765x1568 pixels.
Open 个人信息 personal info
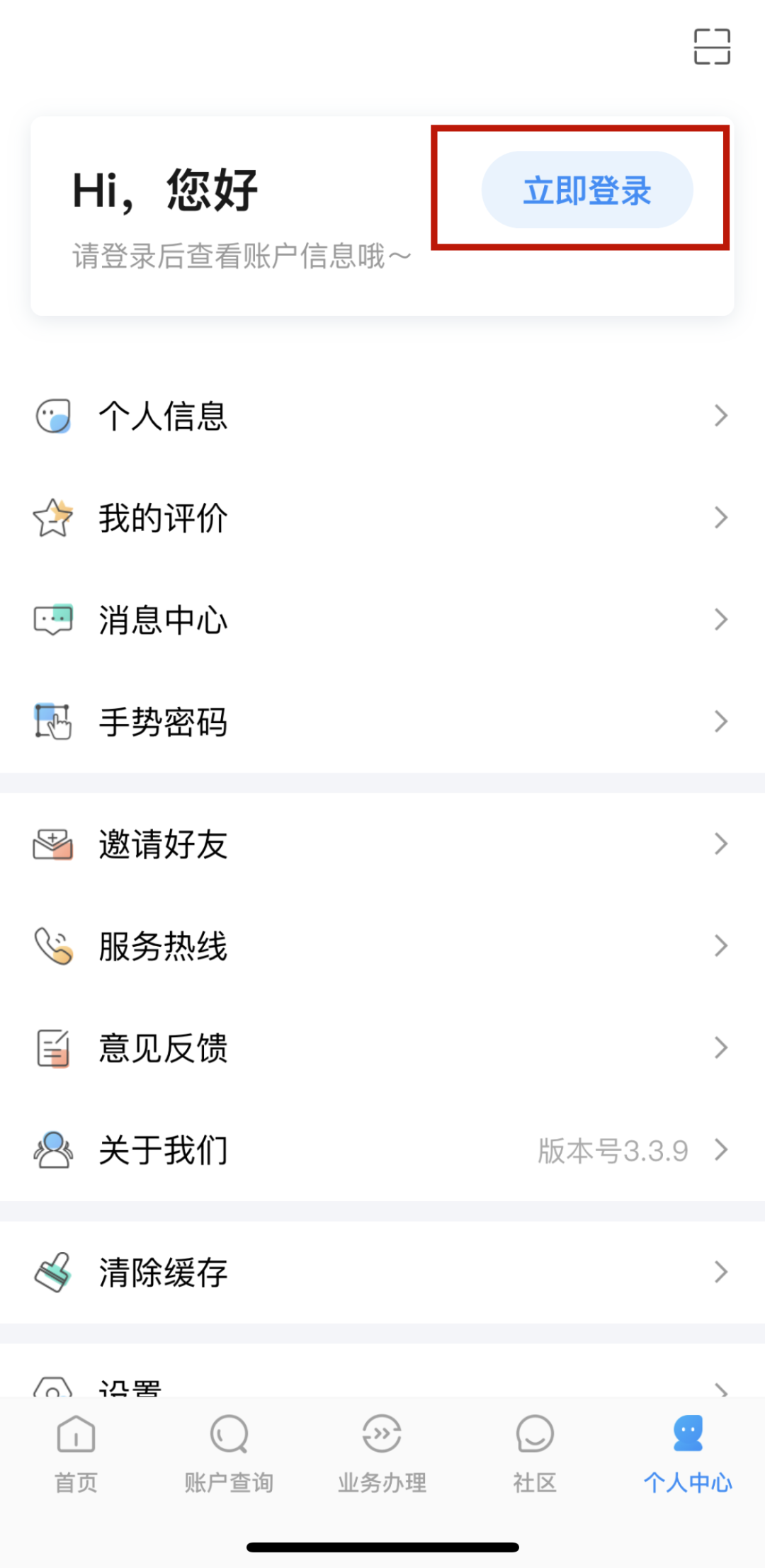coord(382,416)
